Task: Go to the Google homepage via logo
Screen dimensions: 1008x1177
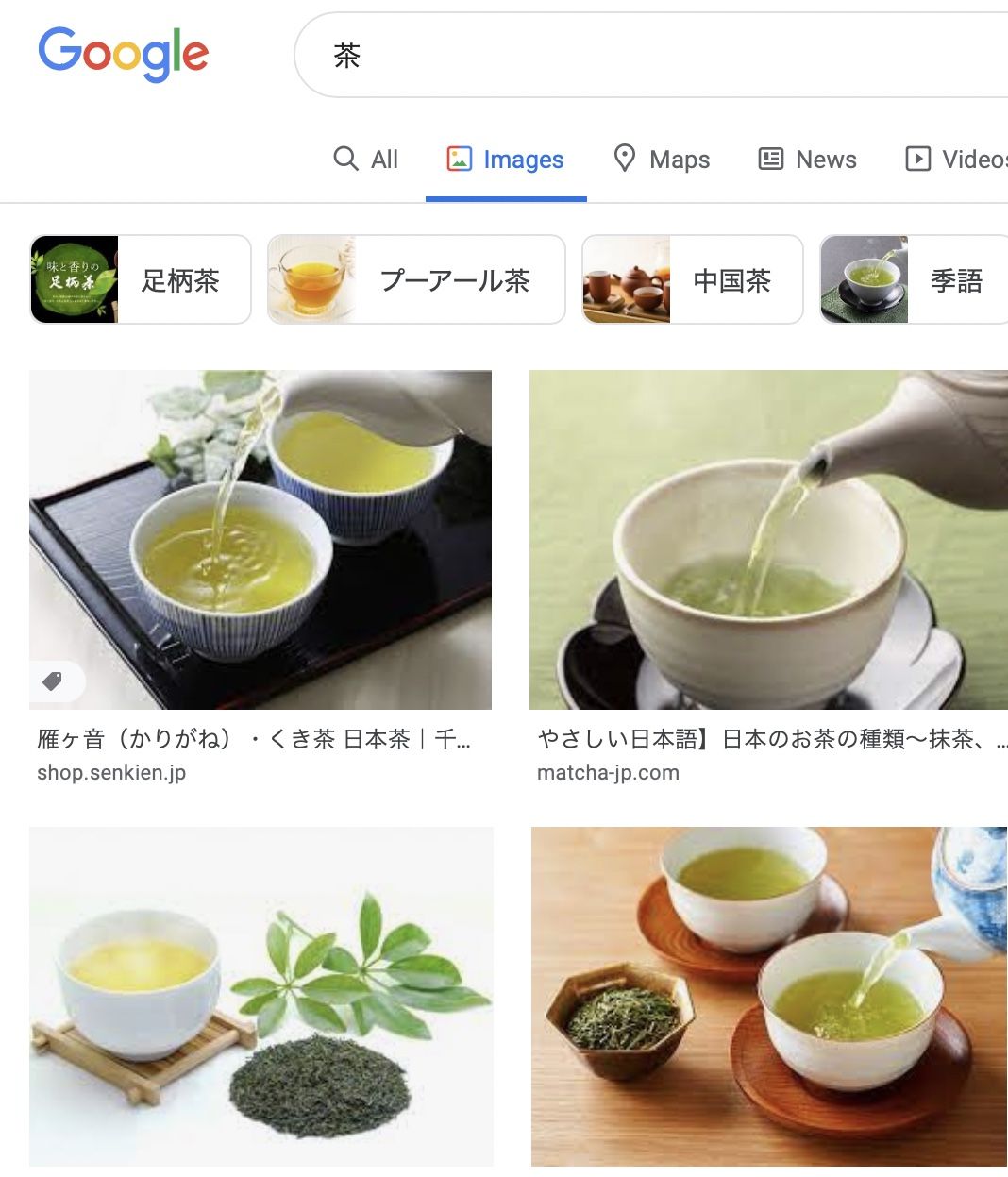Action: pos(124,53)
